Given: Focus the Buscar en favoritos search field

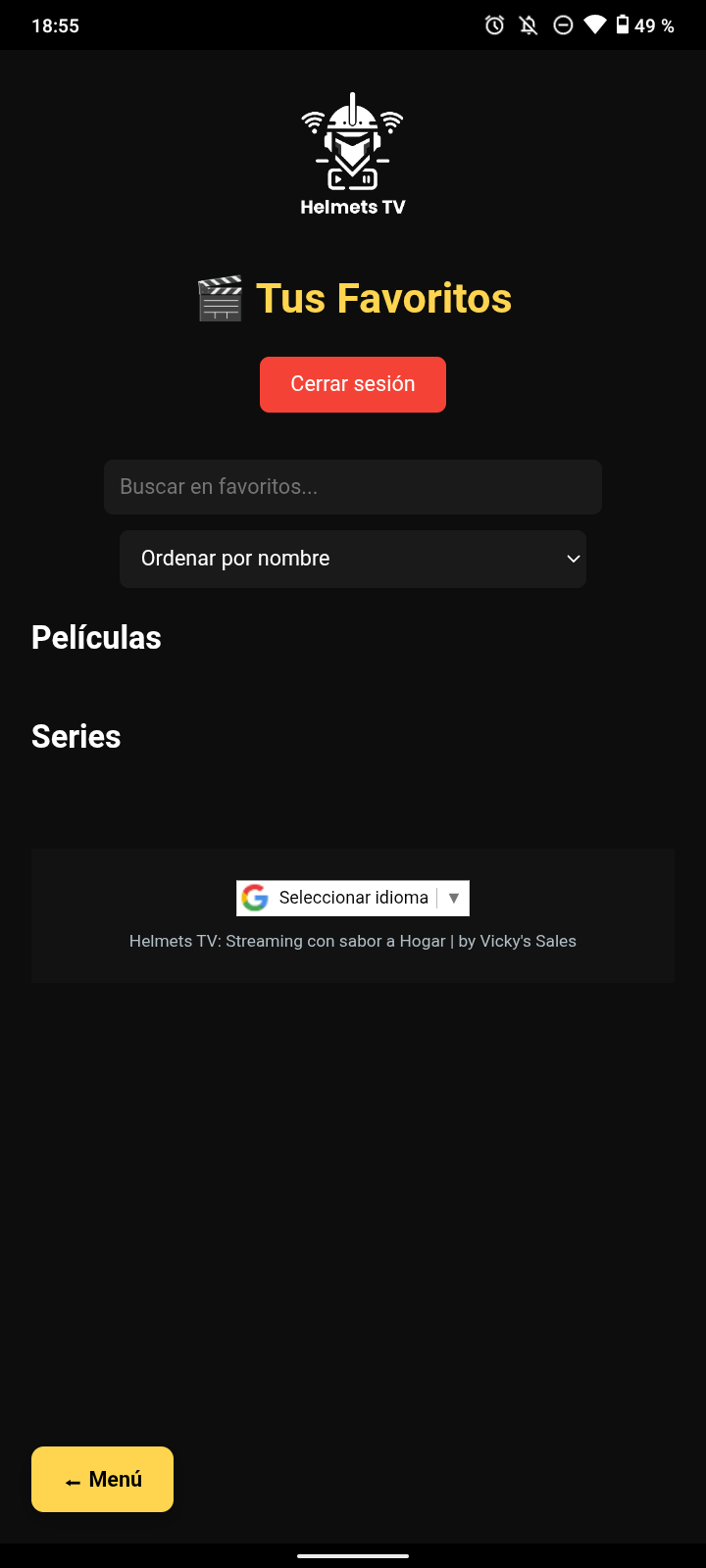Looking at the screenshot, I should point(352,487).
